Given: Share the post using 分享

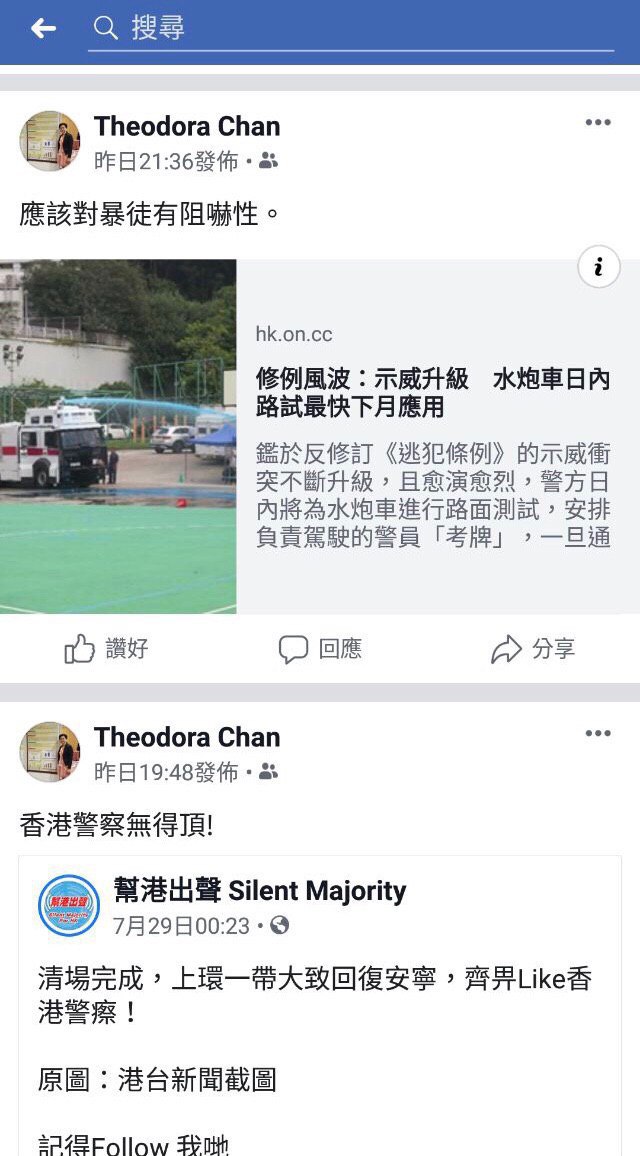Looking at the screenshot, I should coord(533,649).
